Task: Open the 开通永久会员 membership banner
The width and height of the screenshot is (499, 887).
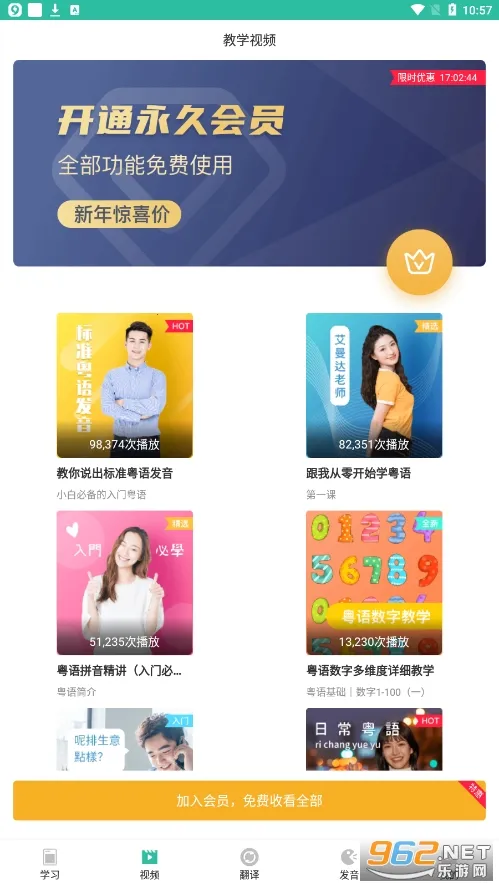Action: (x=249, y=163)
